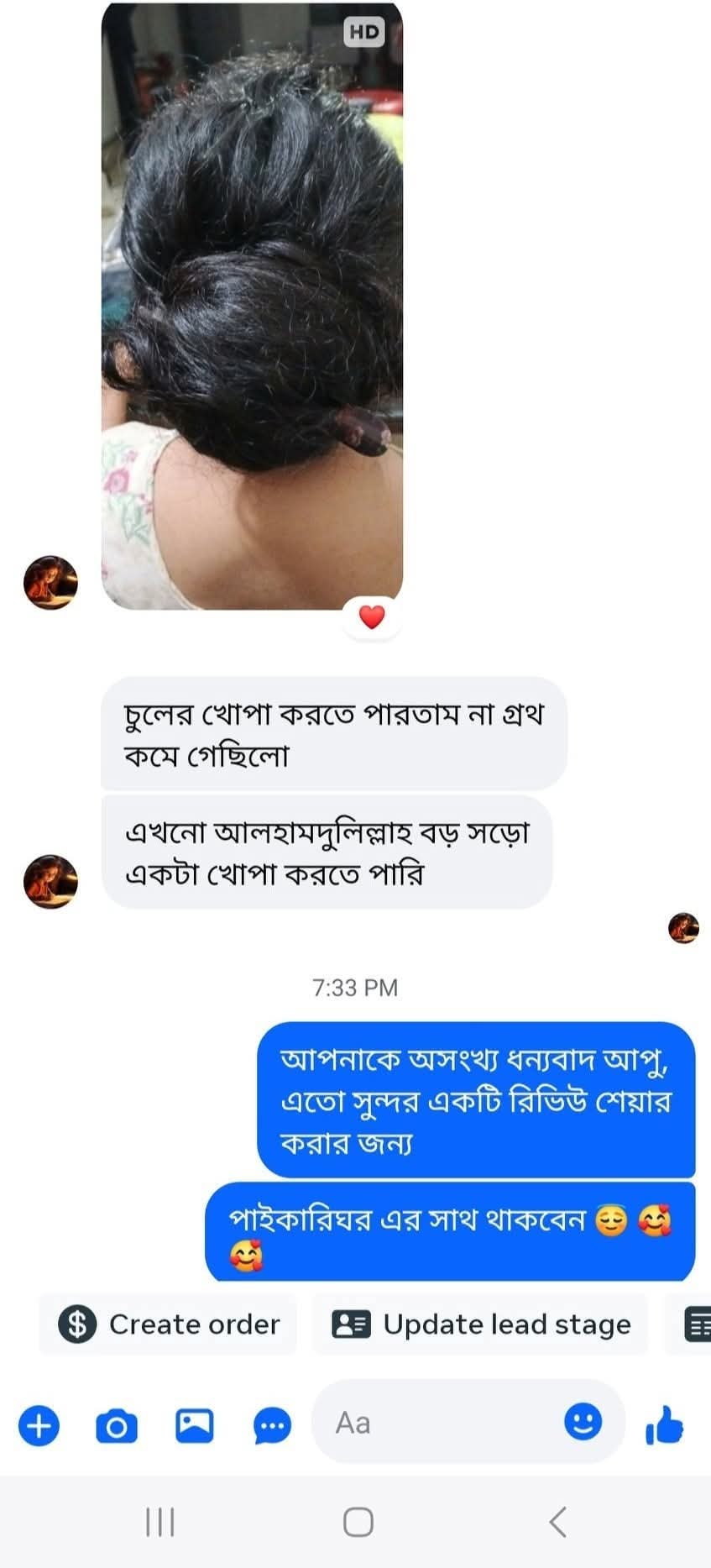
Task: Launch the camera from the chat bar
Action: coord(117,1426)
